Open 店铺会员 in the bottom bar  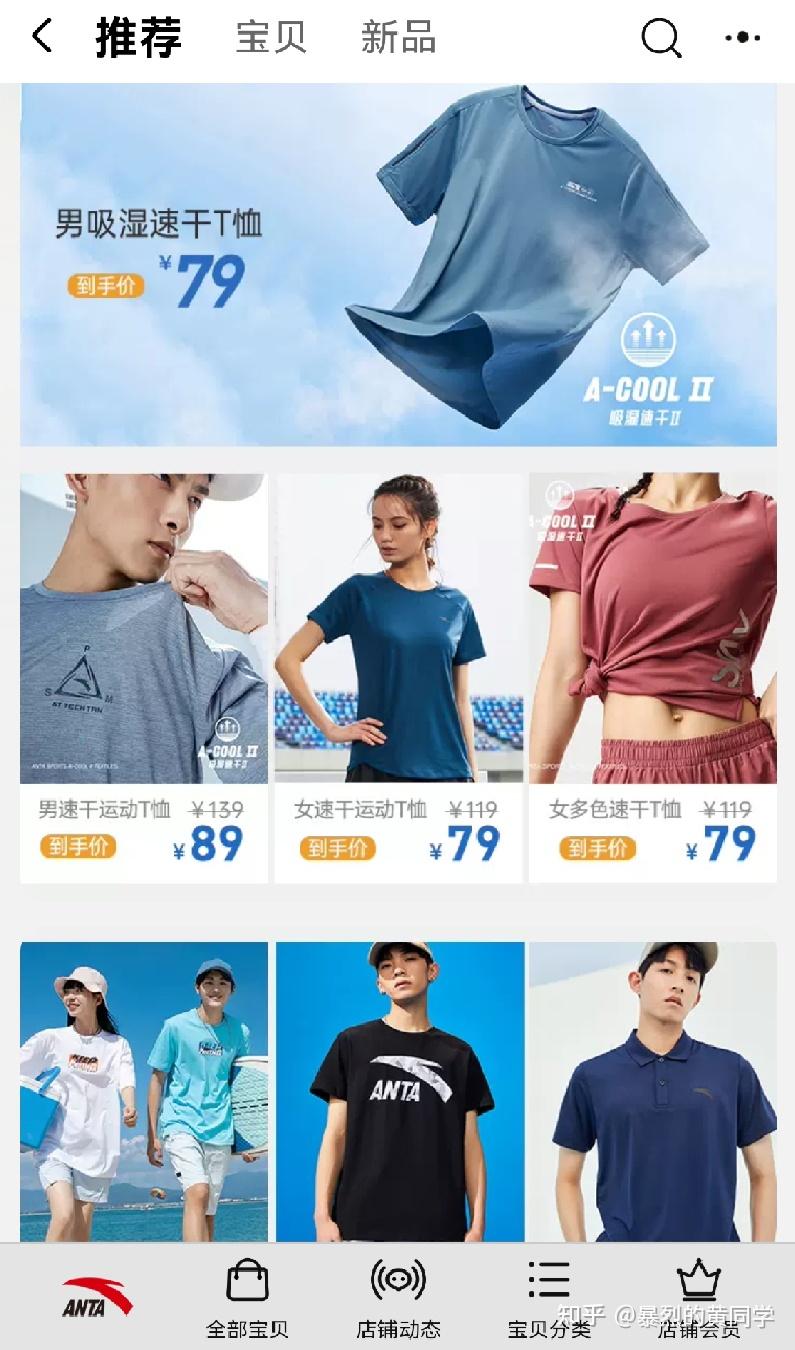pos(699,1298)
